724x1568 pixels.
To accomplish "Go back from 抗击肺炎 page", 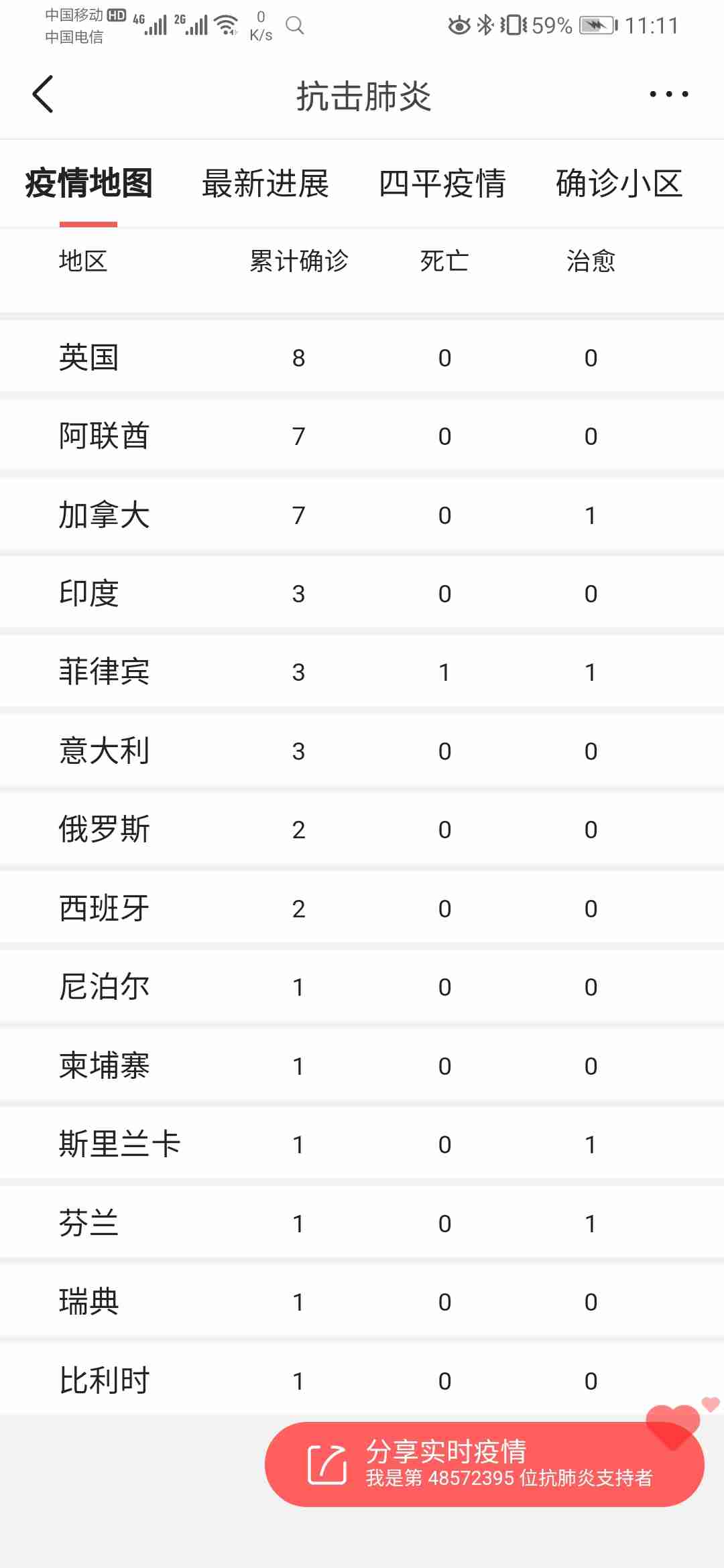I will pos(43,94).
